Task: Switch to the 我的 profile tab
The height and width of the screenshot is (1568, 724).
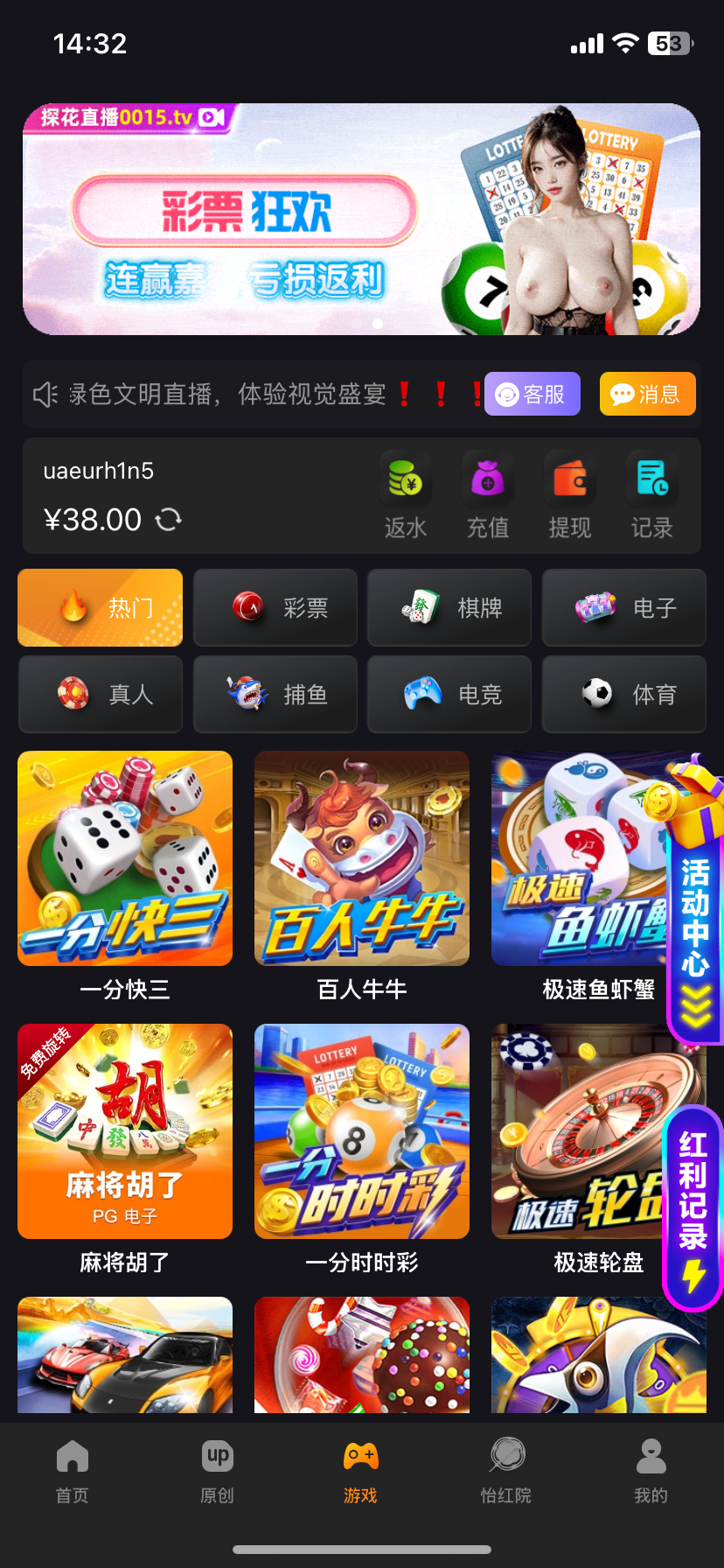Action: click(651, 1471)
